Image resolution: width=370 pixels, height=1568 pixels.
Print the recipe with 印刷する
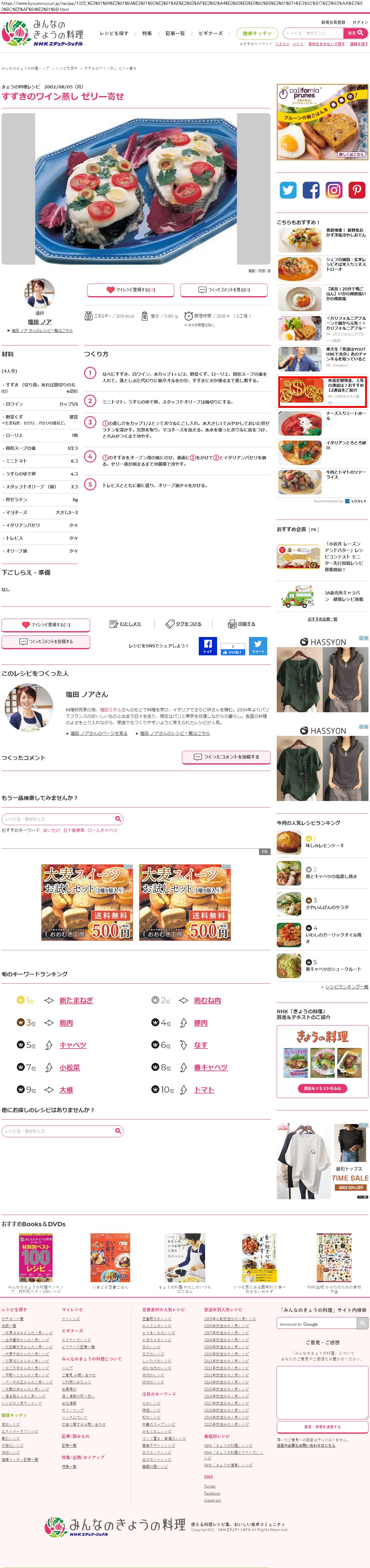tap(242, 624)
